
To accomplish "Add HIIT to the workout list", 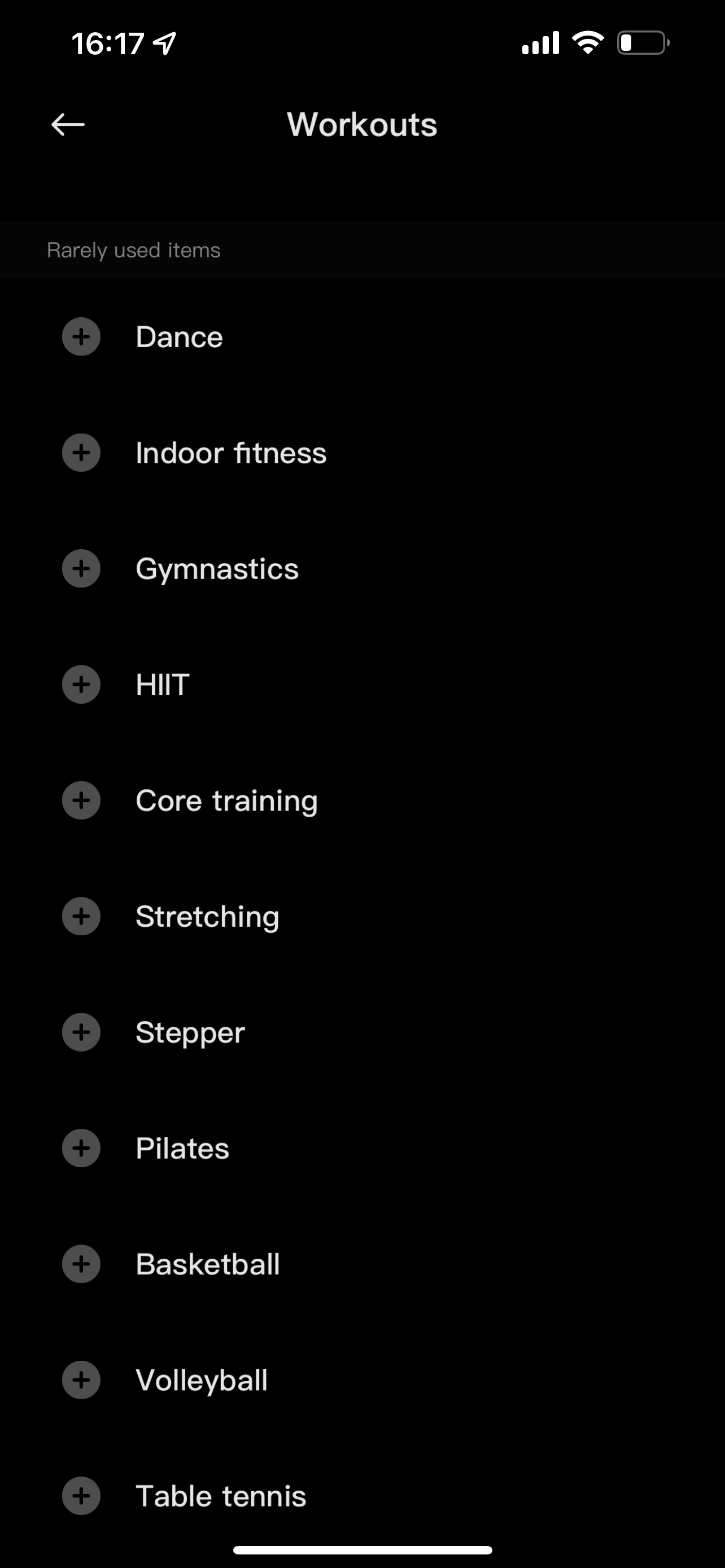I will click(81, 684).
